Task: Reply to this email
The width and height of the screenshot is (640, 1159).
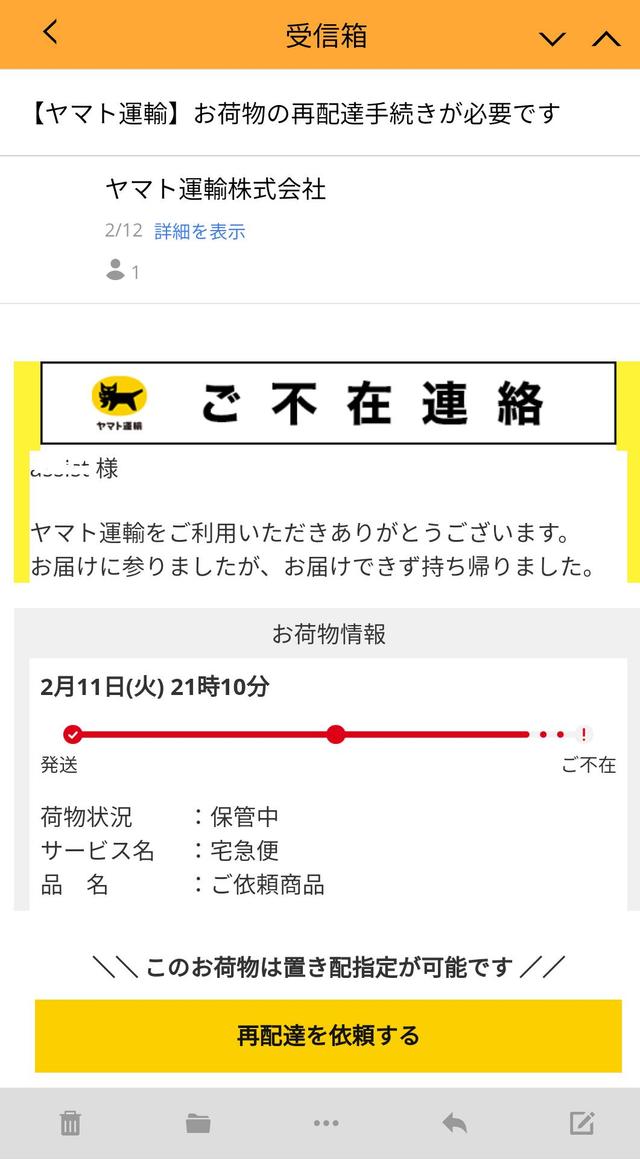Action: (454, 1123)
